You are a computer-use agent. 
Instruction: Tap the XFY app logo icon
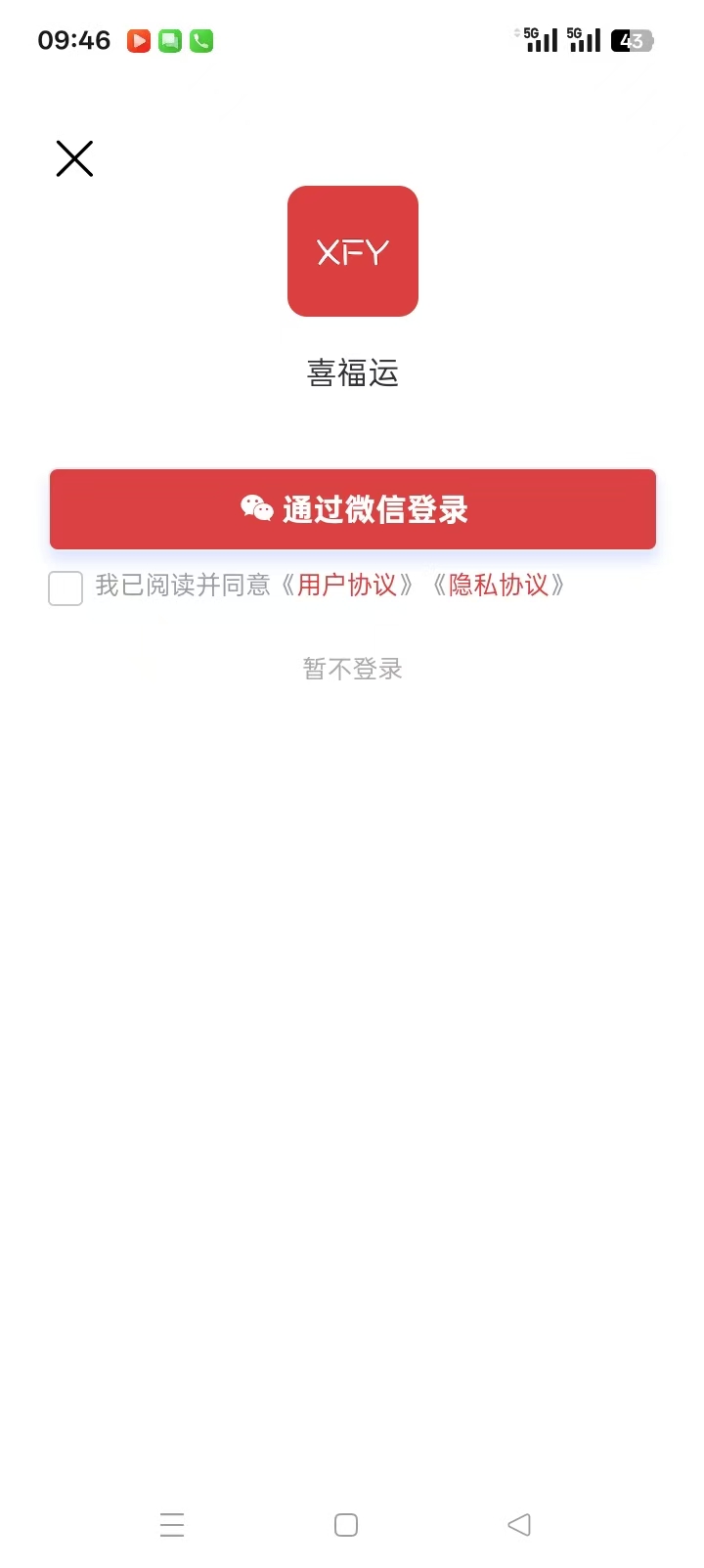tap(352, 250)
